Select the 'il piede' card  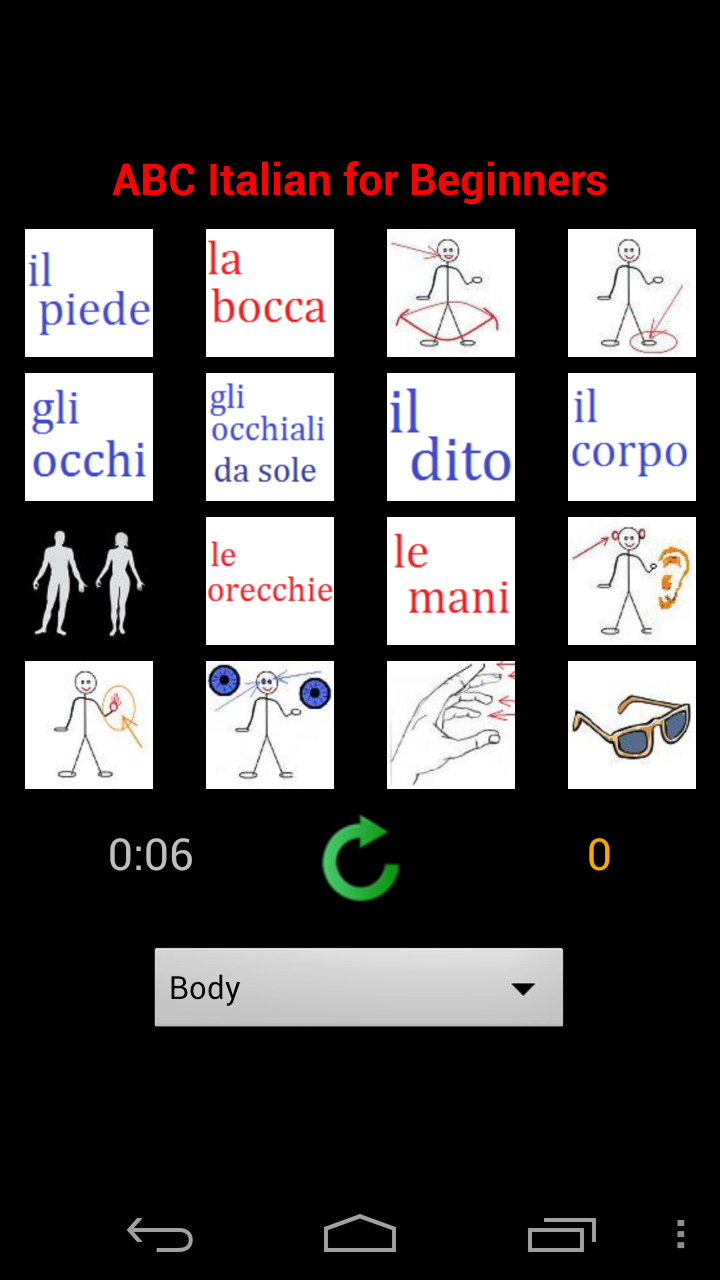[x=89, y=293]
